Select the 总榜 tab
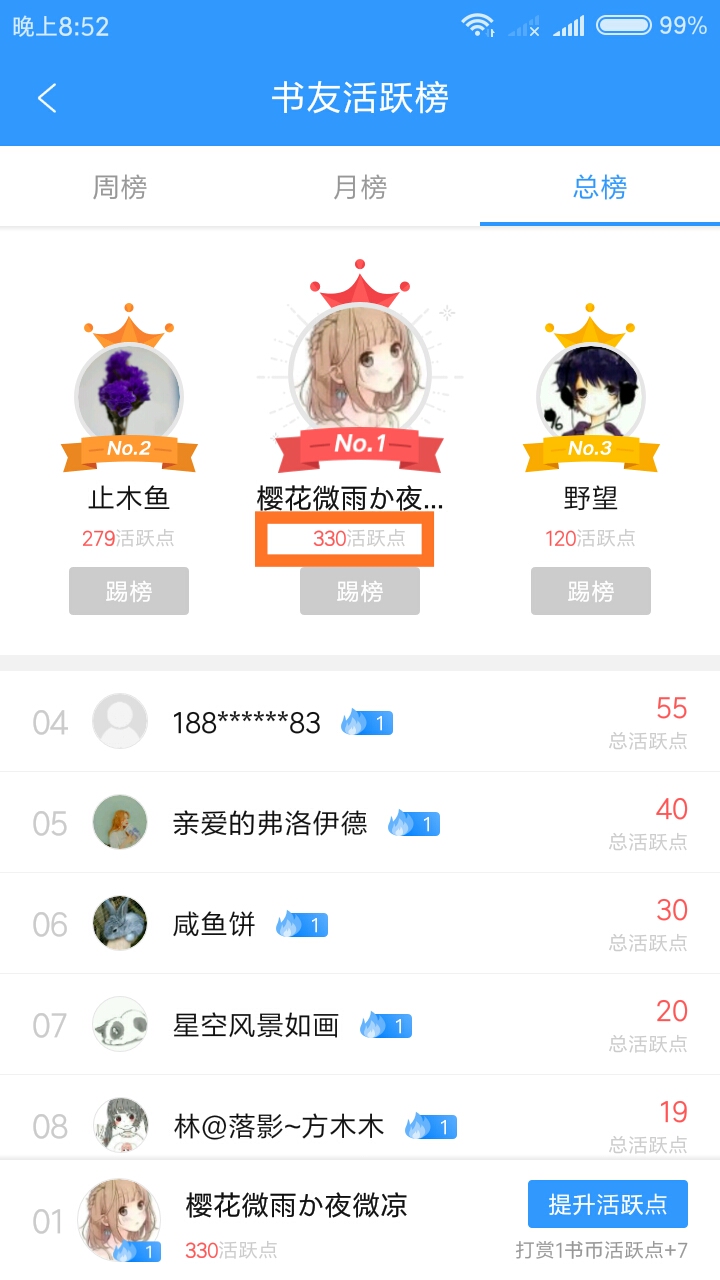This screenshot has height=1280, width=720. pos(600,187)
